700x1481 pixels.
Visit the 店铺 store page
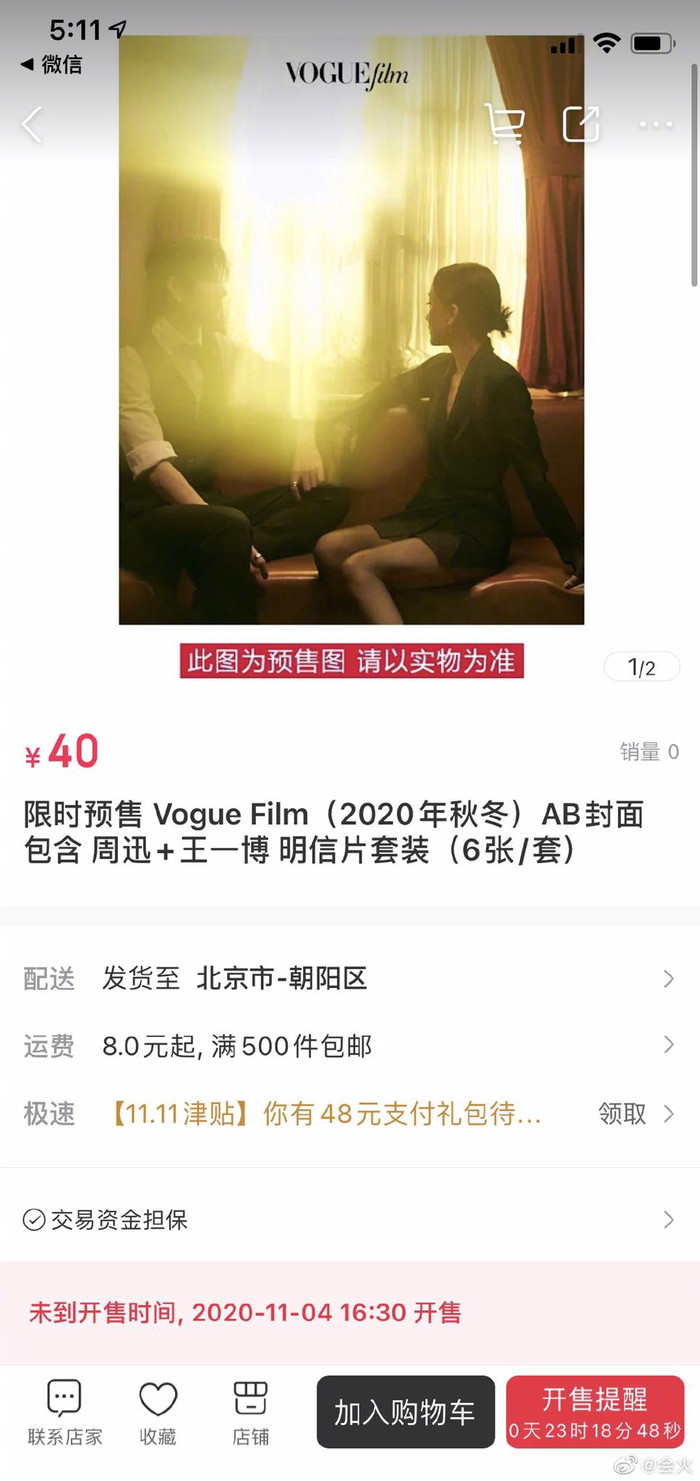click(x=250, y=1412)
